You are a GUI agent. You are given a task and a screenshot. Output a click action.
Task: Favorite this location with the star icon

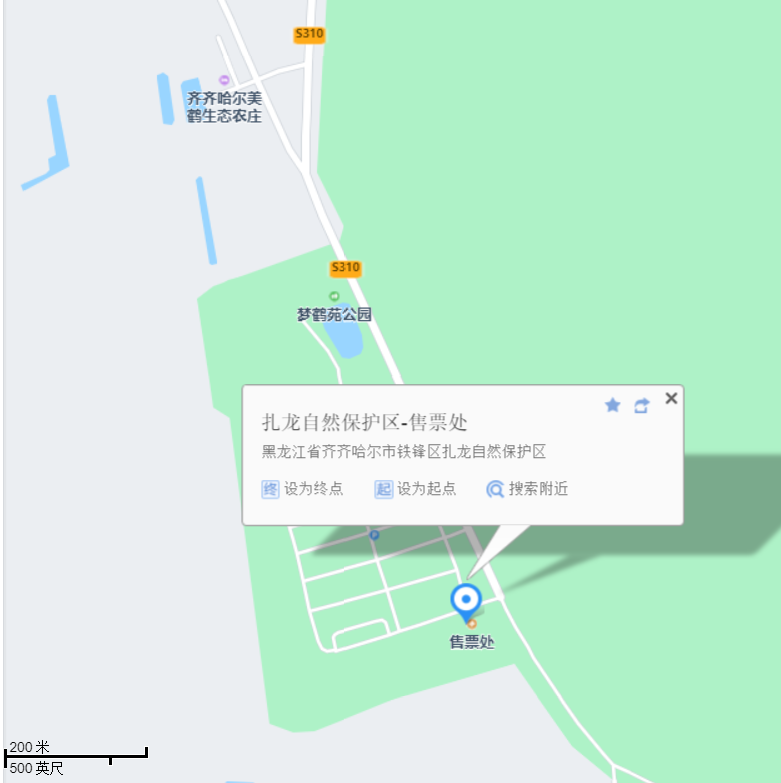[613, 405]
